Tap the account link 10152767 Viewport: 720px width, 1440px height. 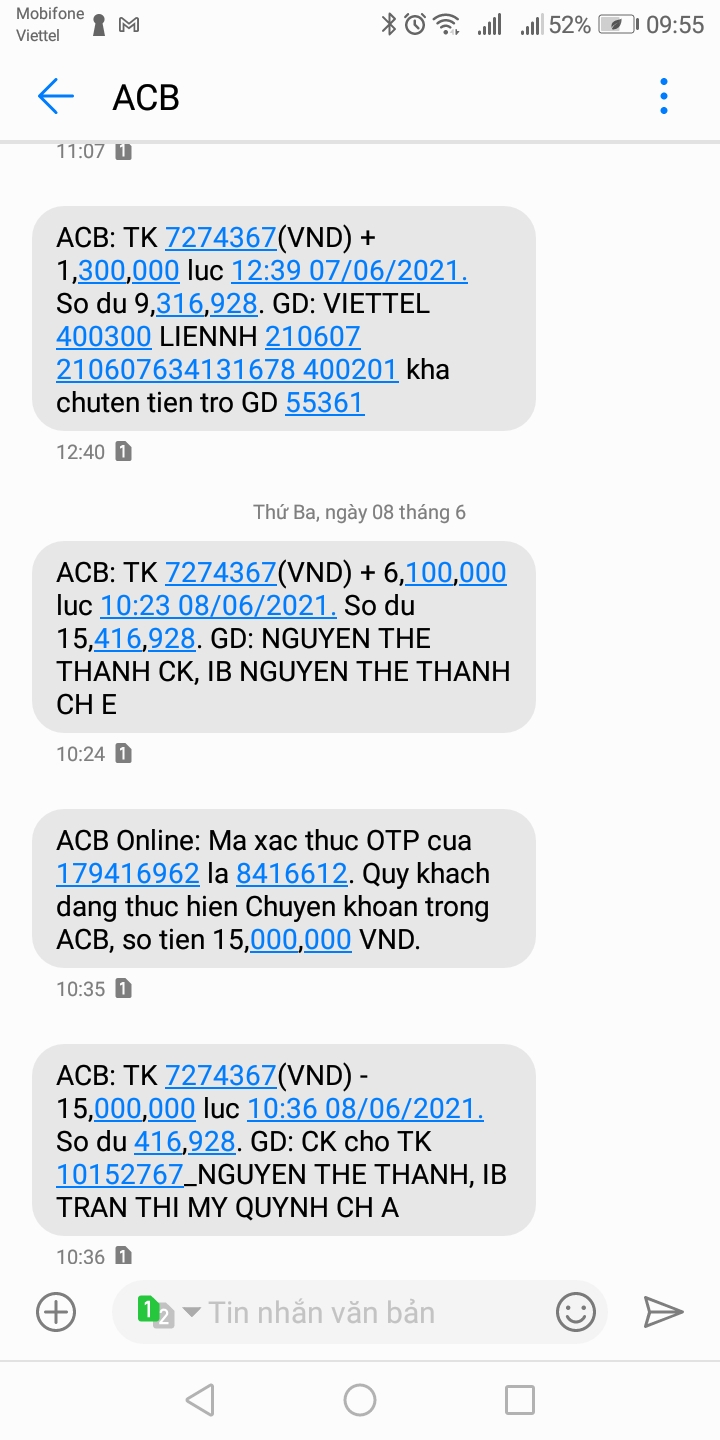tap(120, 1174)
